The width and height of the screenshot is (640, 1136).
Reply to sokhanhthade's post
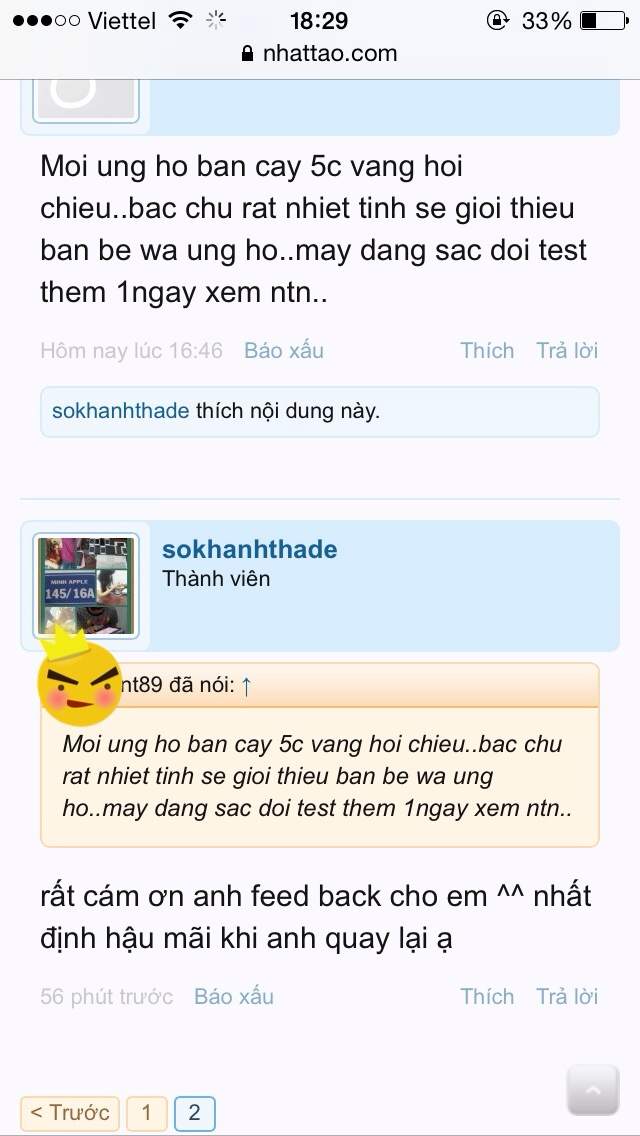(567, 996)
